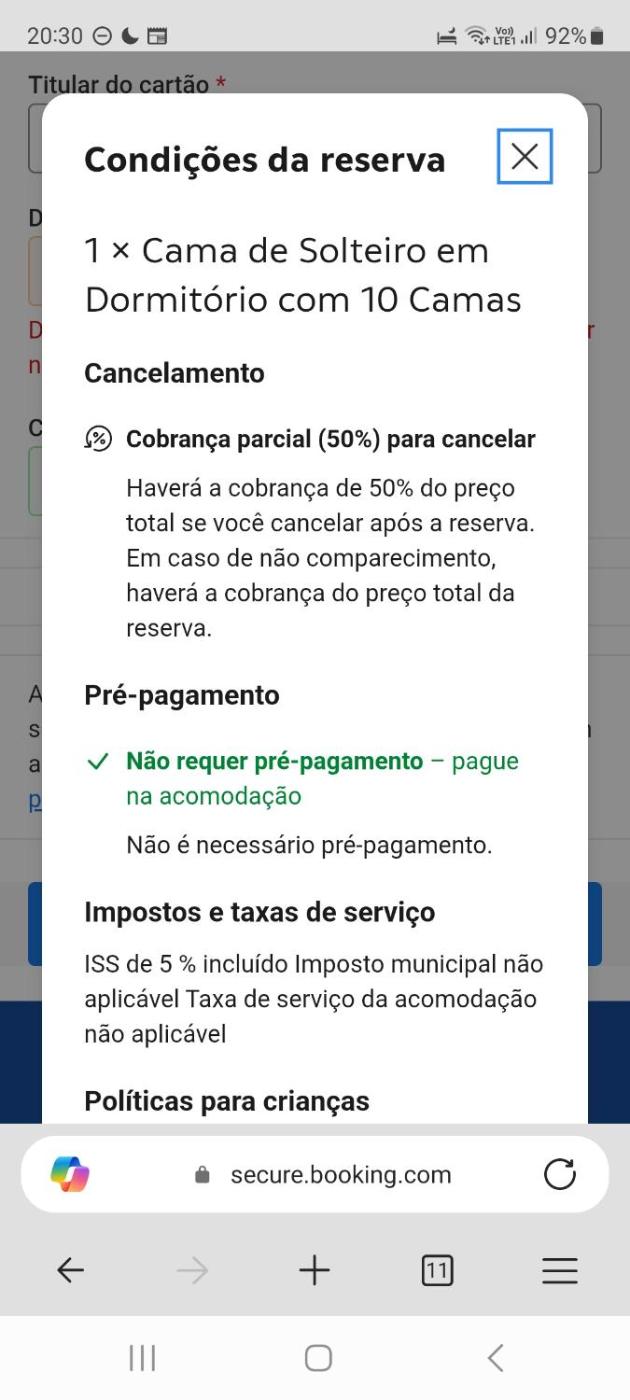This screenshot has width=630, height=1400.
Task: Close the Condições da reserva dialog
Action: (524, 157)
